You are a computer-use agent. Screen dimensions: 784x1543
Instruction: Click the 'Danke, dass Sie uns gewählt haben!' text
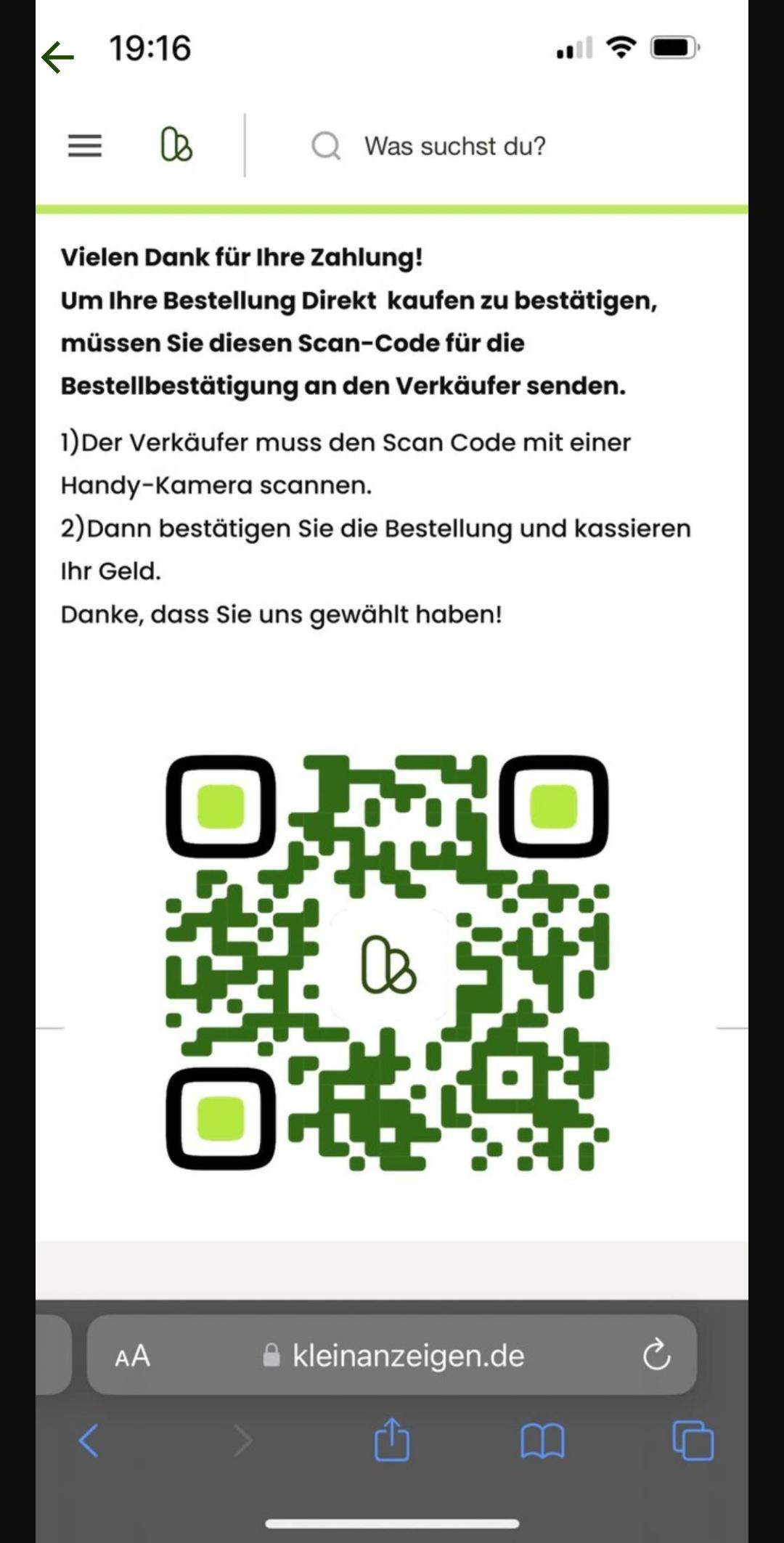click(282, 614)
